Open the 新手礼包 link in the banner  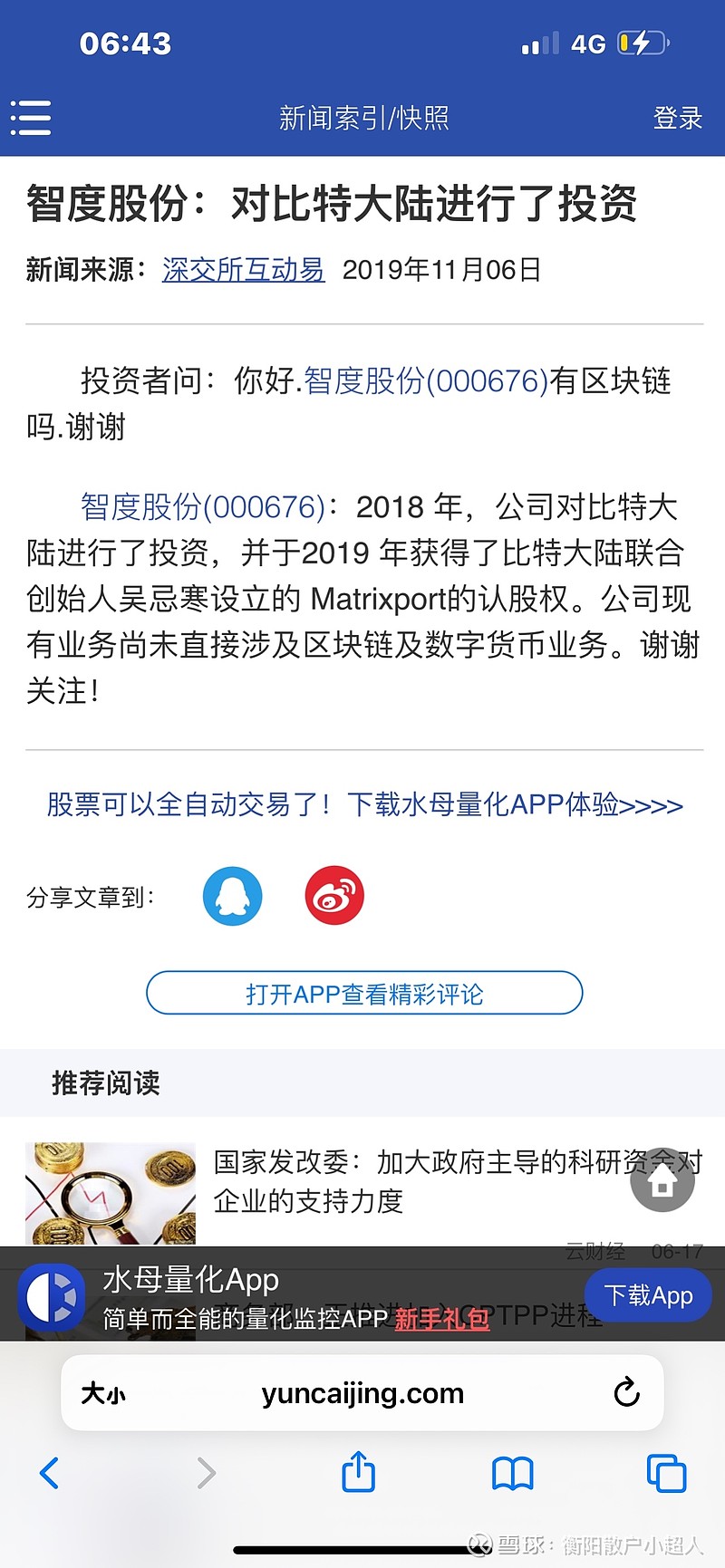pyautogui.click(x=442, y=1318)
